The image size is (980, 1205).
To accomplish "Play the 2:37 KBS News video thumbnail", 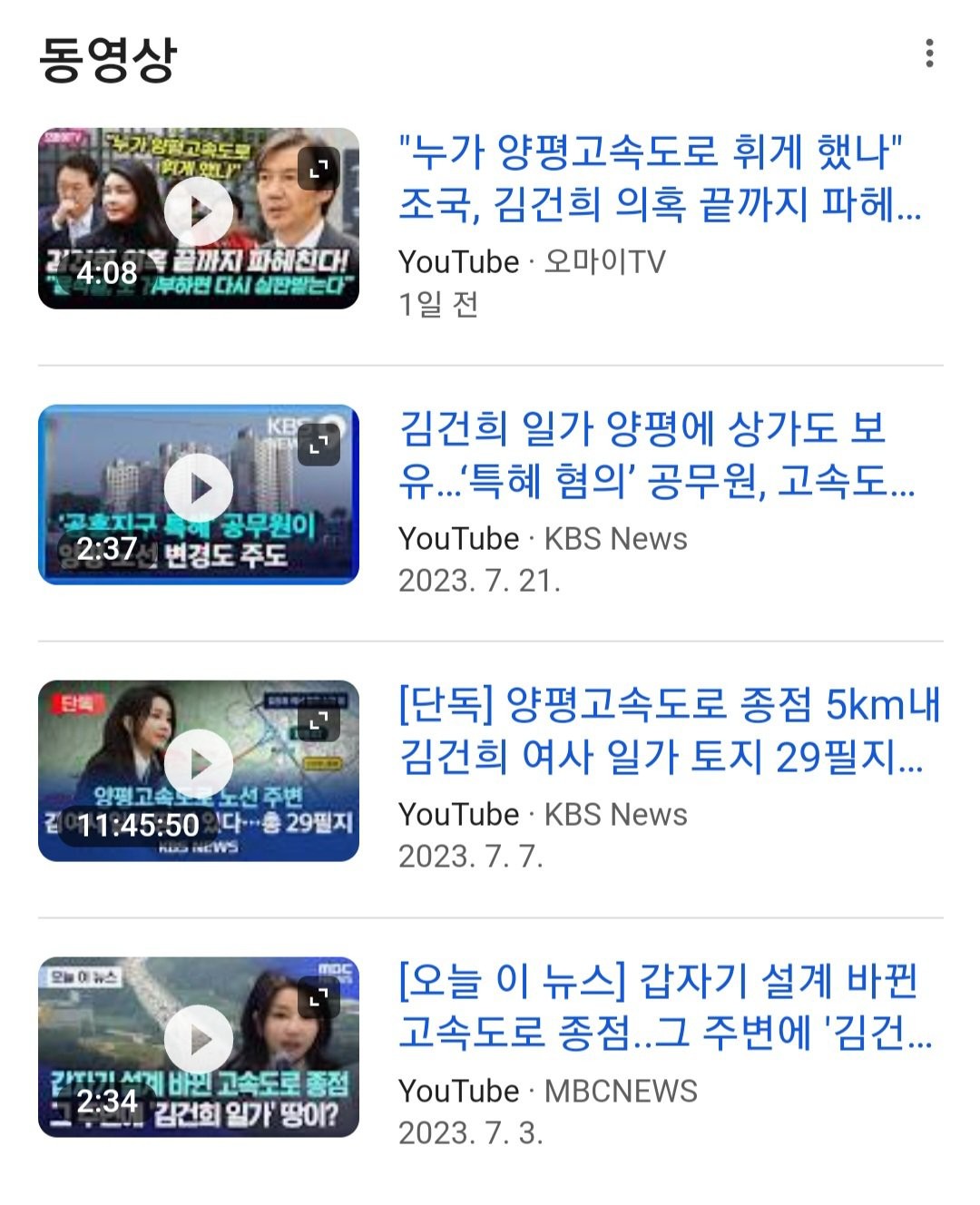I will click(x=199, y=489).
